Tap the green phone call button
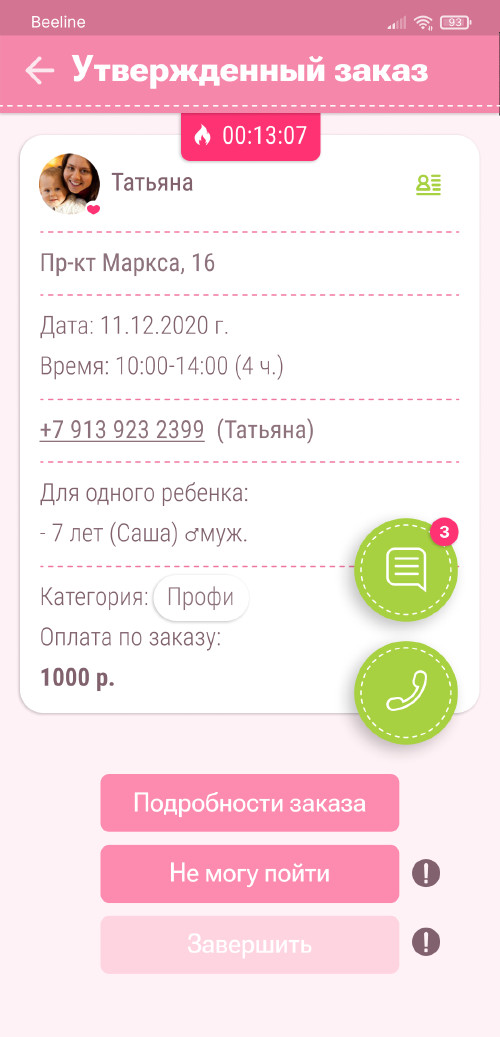 coord(406,692)
